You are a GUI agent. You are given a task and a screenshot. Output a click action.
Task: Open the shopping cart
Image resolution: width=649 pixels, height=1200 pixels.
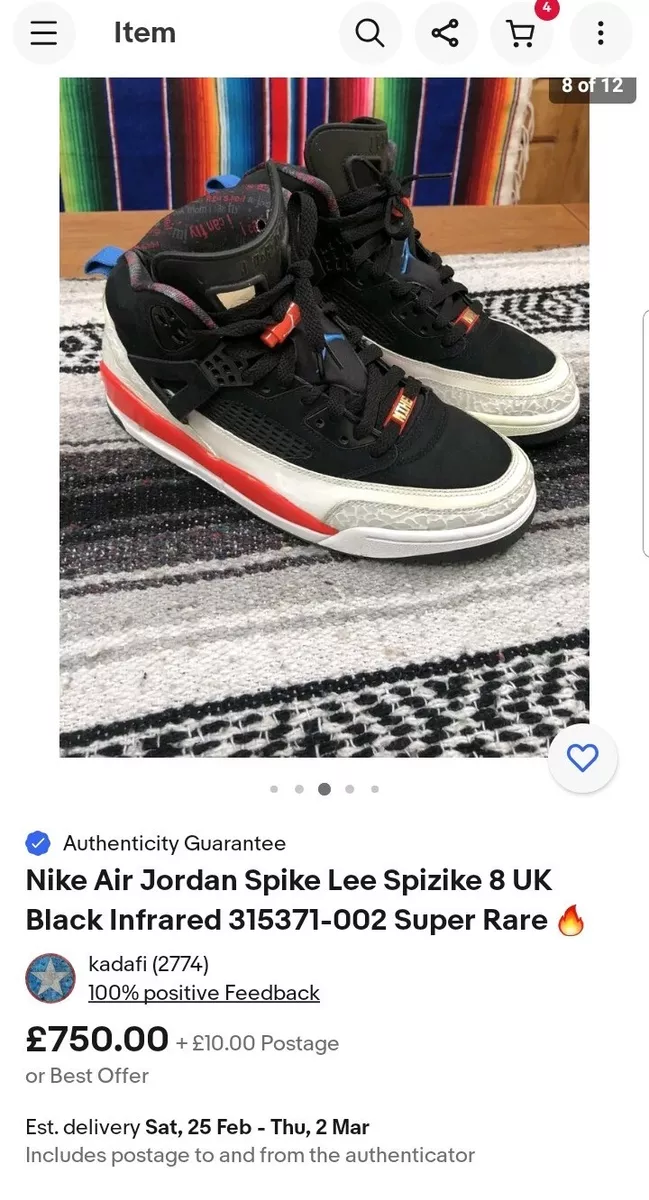click(x=522, y=33)
